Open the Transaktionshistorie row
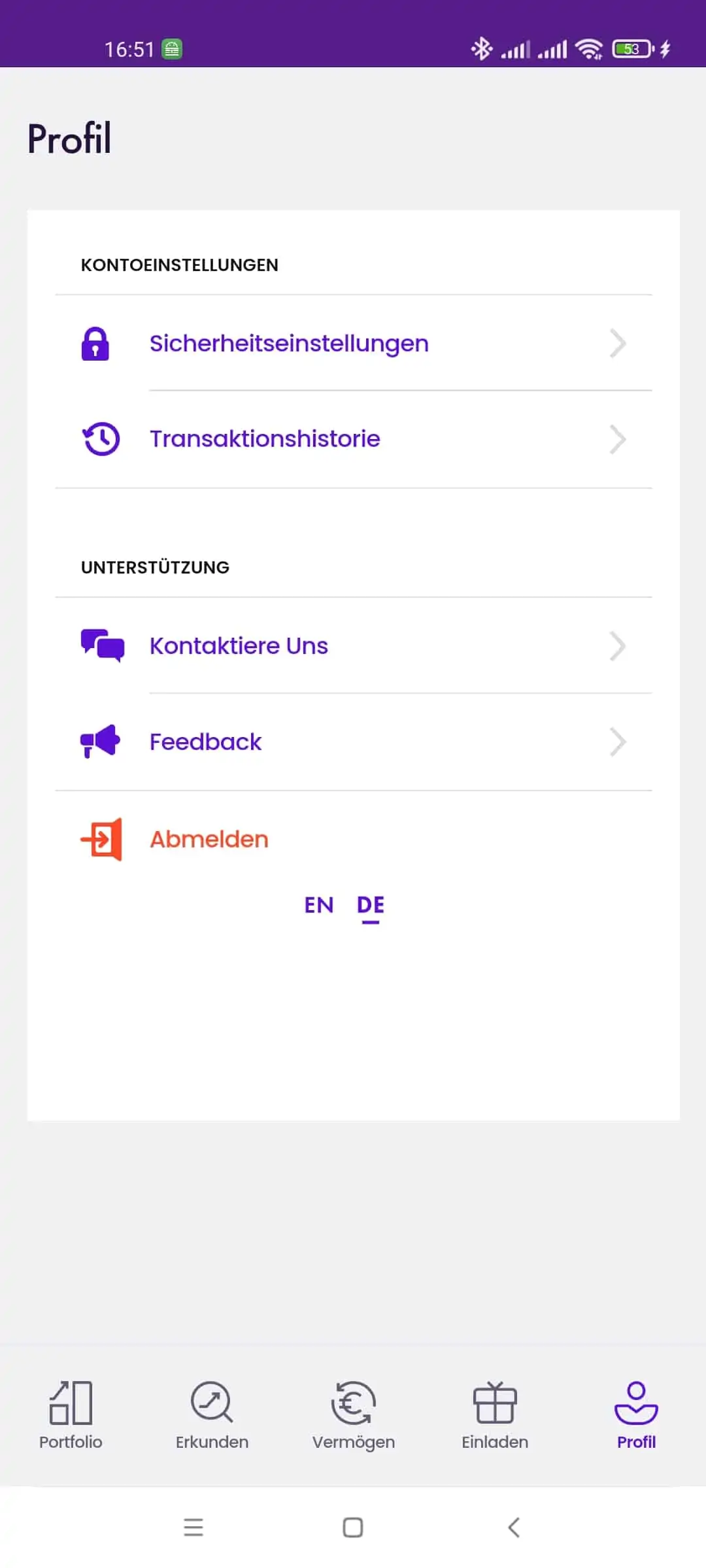This screenshot has height=1568, width=706. point(354,439)
